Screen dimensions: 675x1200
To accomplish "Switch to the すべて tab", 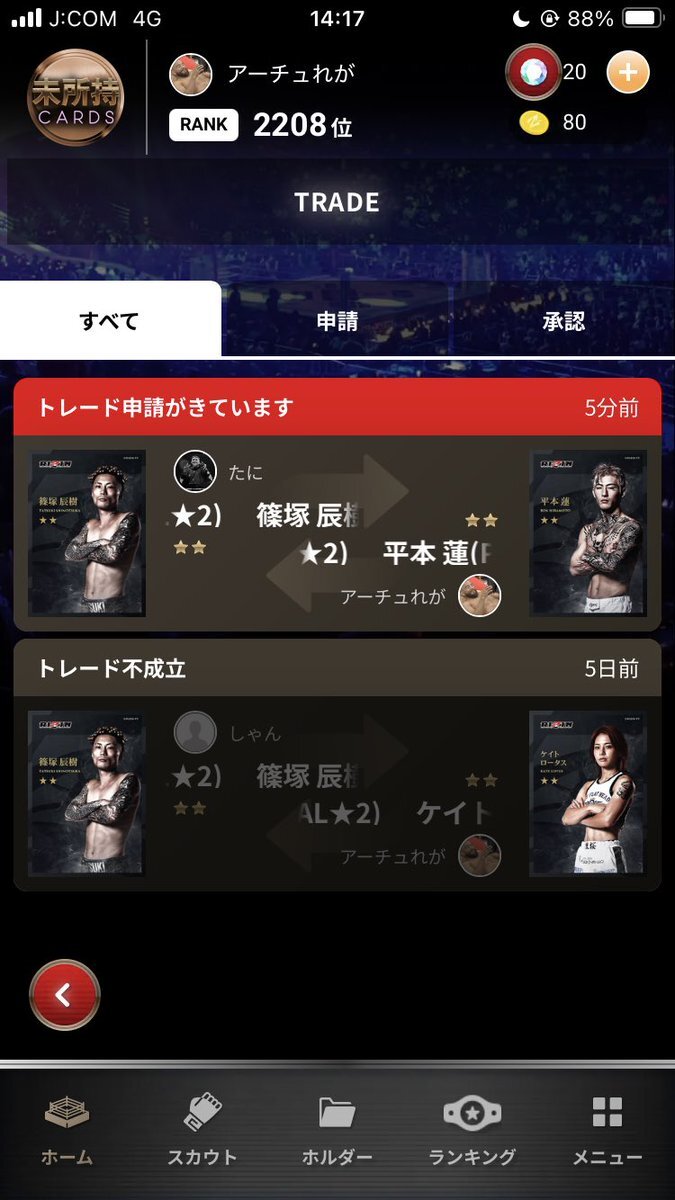I will pos(110,321).
